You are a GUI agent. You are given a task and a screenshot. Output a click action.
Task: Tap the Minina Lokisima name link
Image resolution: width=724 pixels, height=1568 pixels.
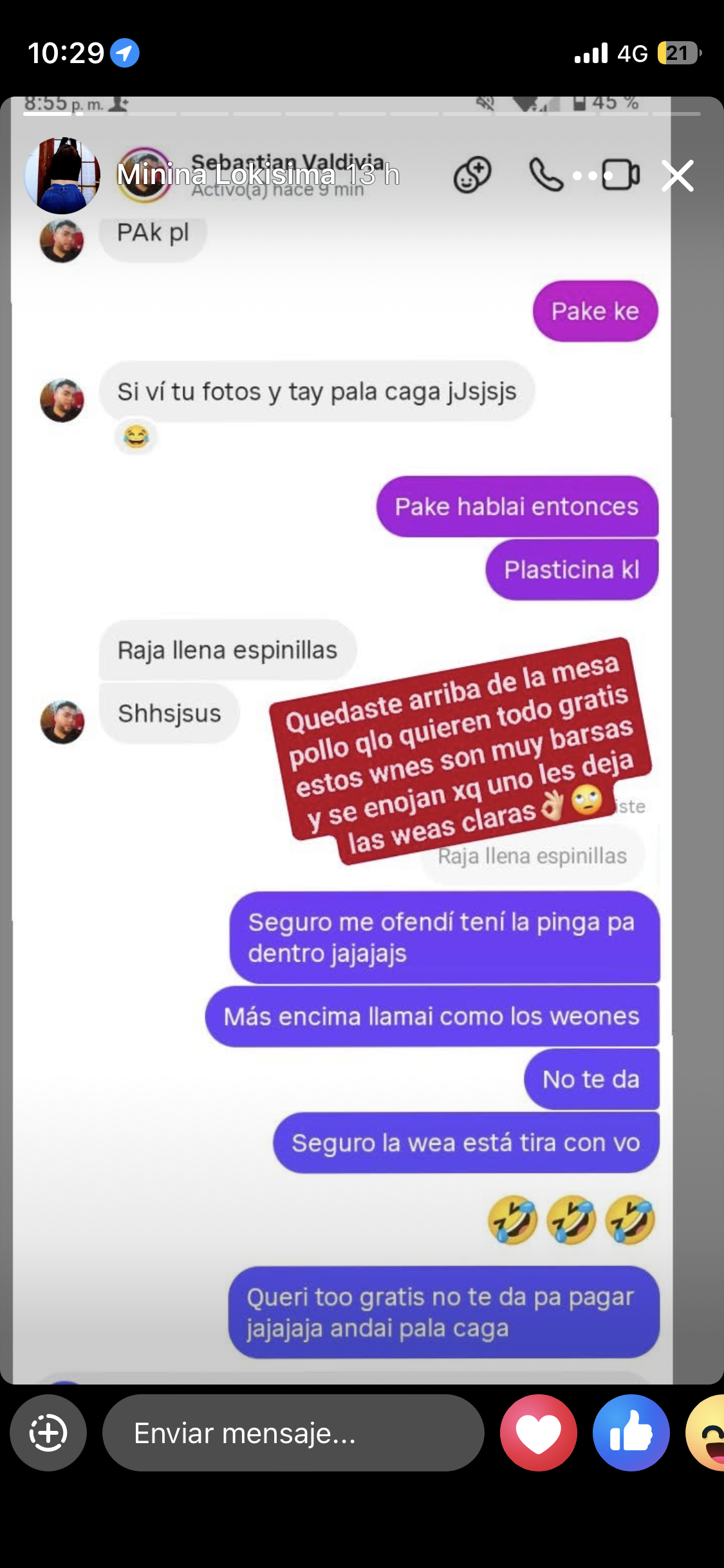click(x=227, y=174)
